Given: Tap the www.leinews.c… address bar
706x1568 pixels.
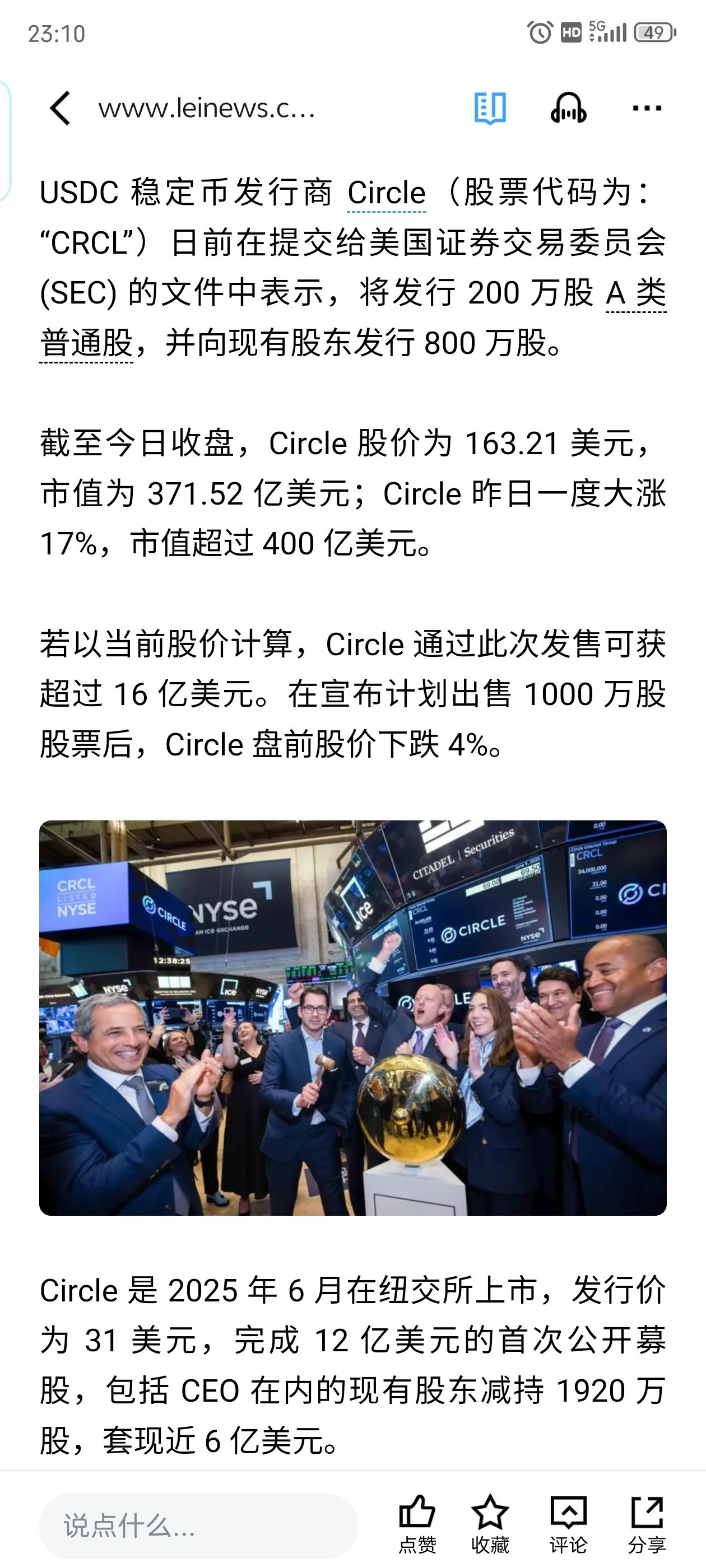Looking at the screenshot, I should [x=207, y=108].
